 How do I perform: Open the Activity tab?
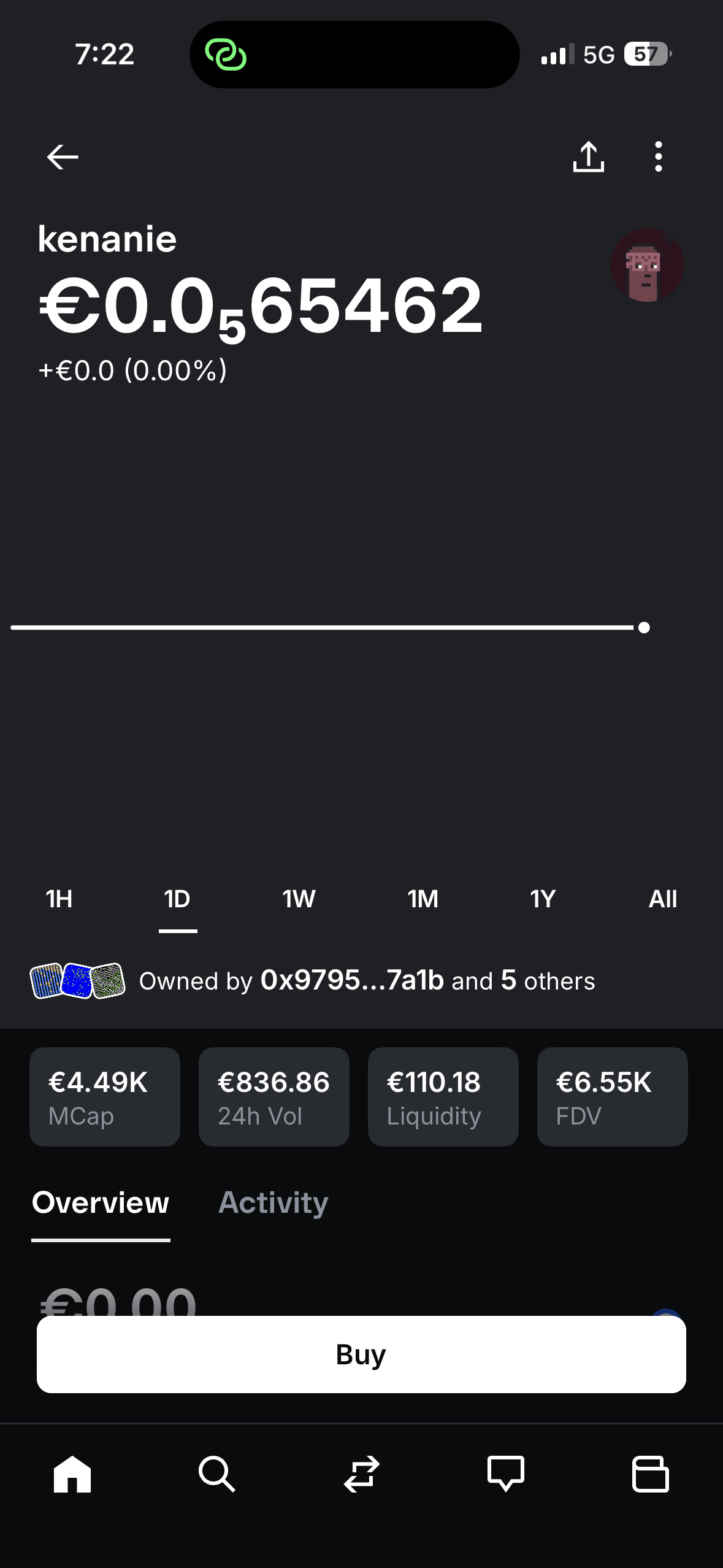pyautogui.click(x=274, y=1202)
